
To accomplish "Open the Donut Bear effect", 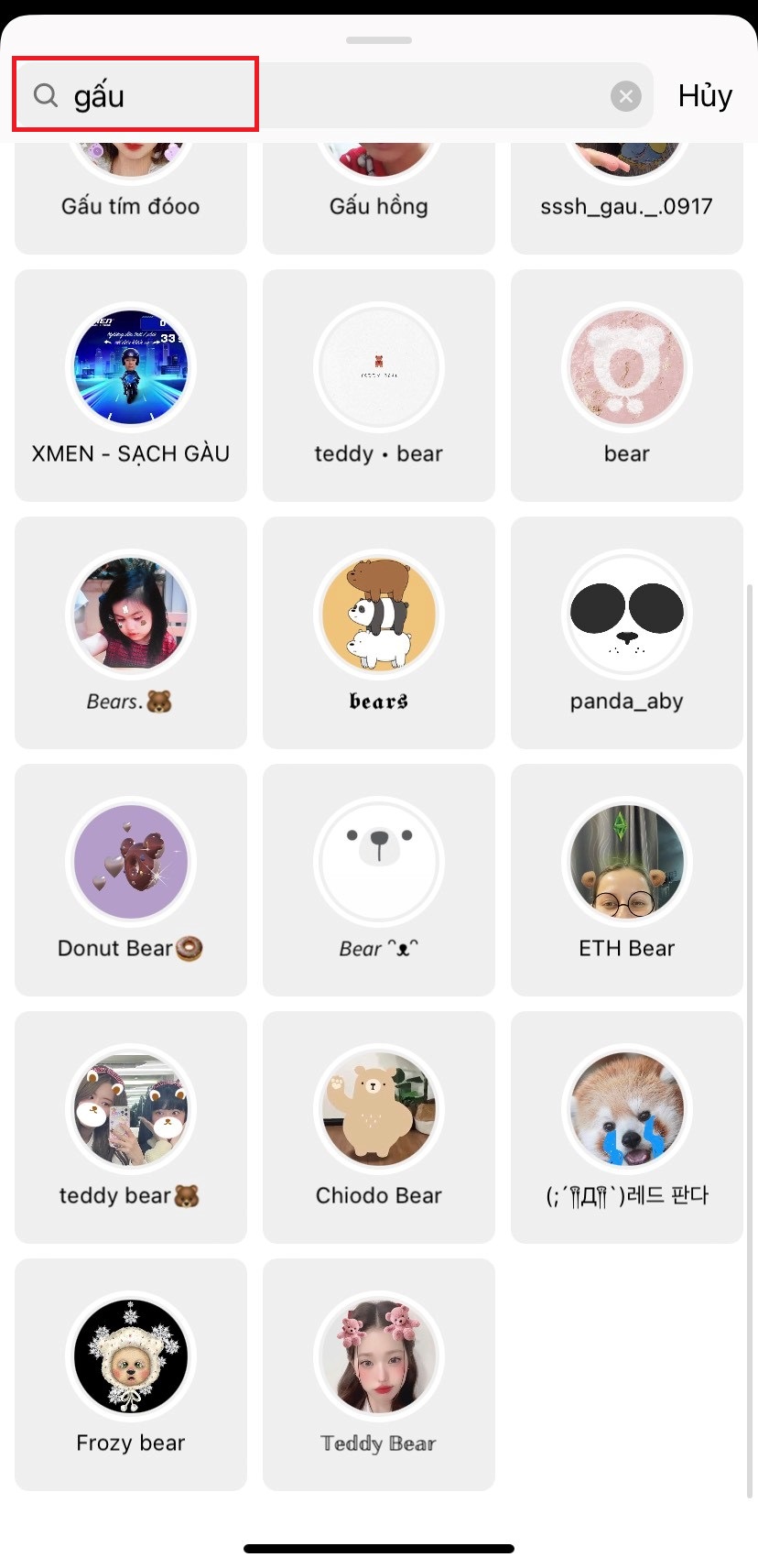I will [x=131, y=879].
